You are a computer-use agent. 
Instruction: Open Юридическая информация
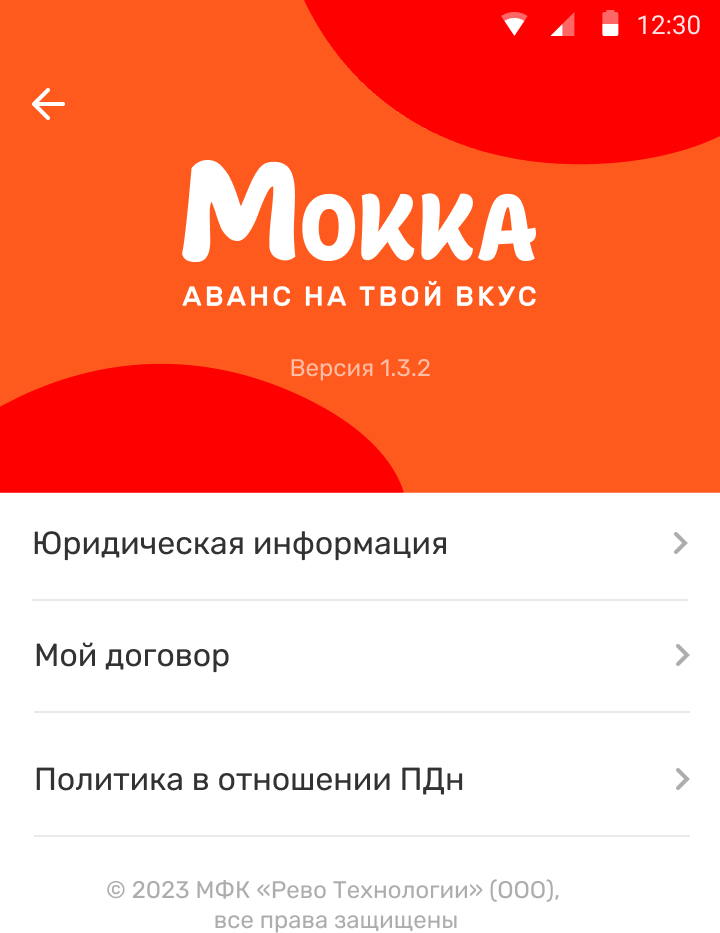pos(360,545)
